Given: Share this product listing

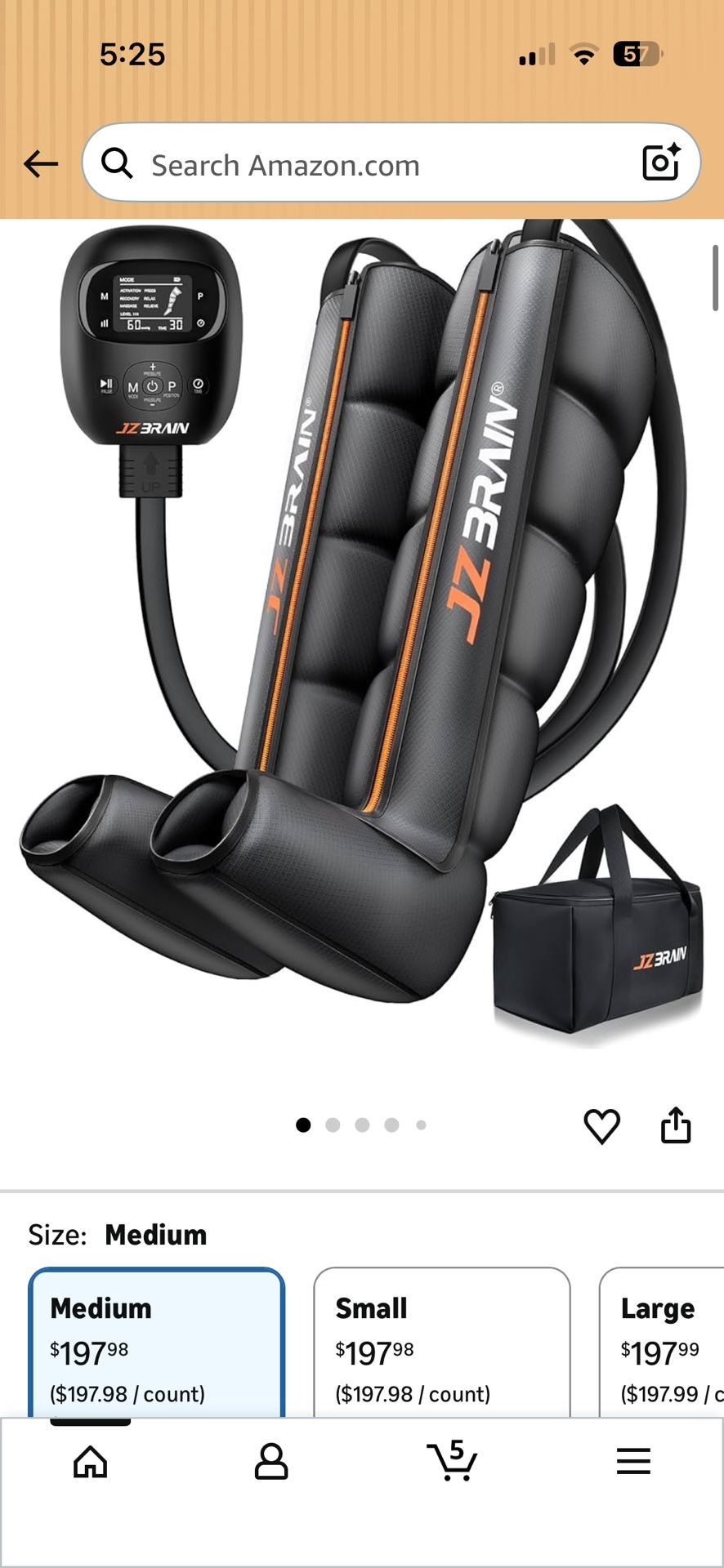Looking at the screenshot, I should 675,1125.
